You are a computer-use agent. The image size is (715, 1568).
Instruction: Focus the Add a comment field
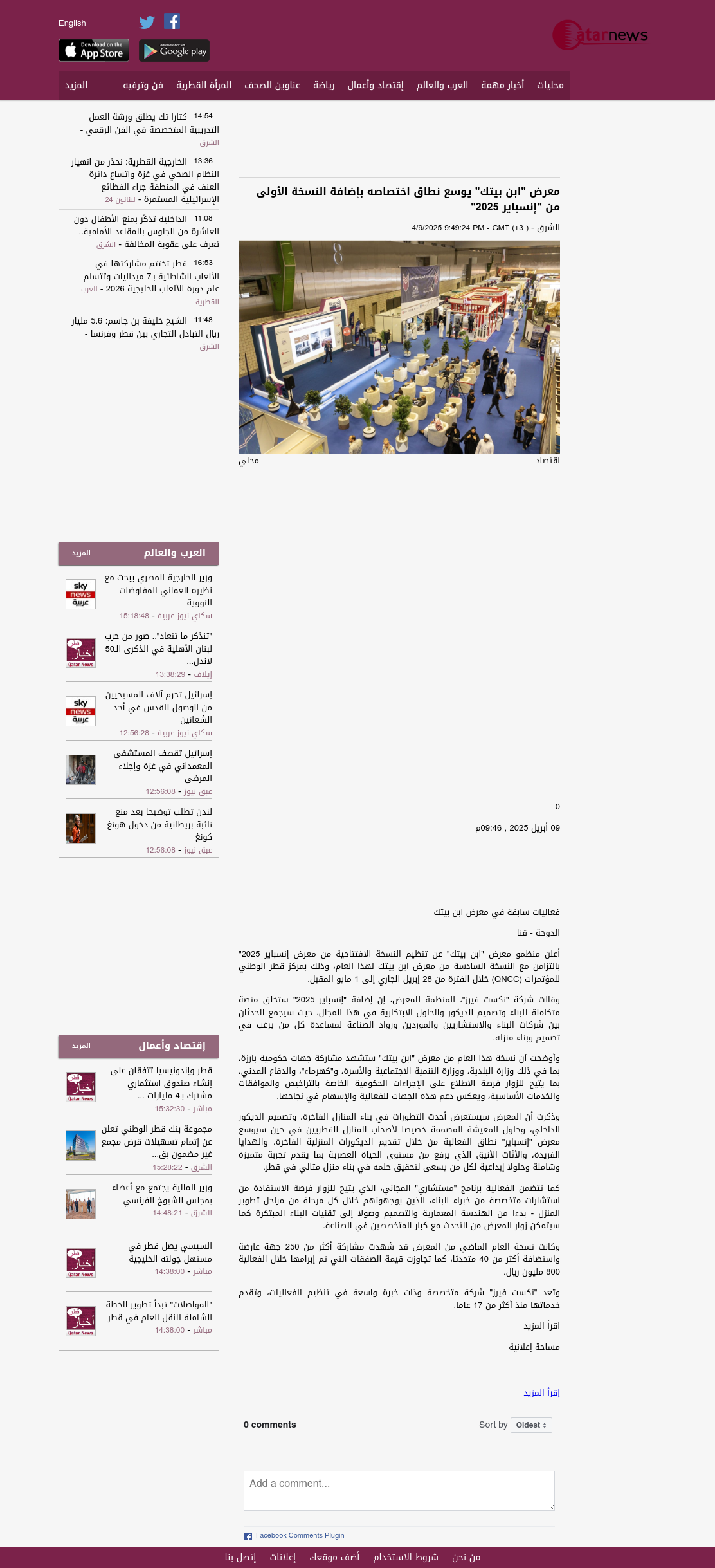(399, 1491)
